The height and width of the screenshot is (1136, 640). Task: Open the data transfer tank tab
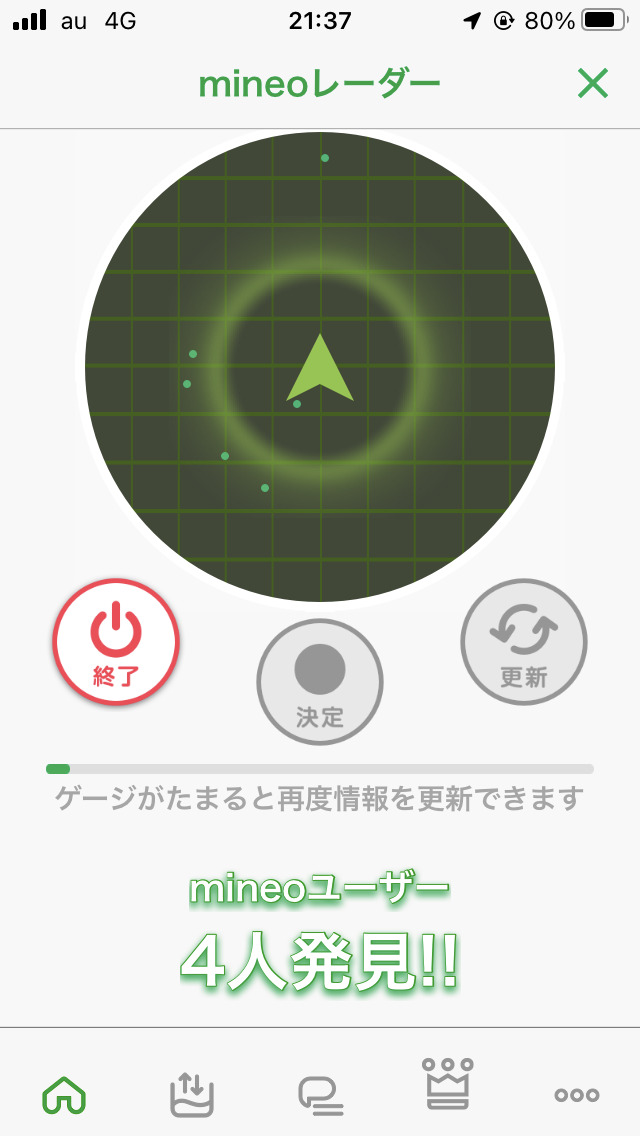click(x=192, y=1094)
